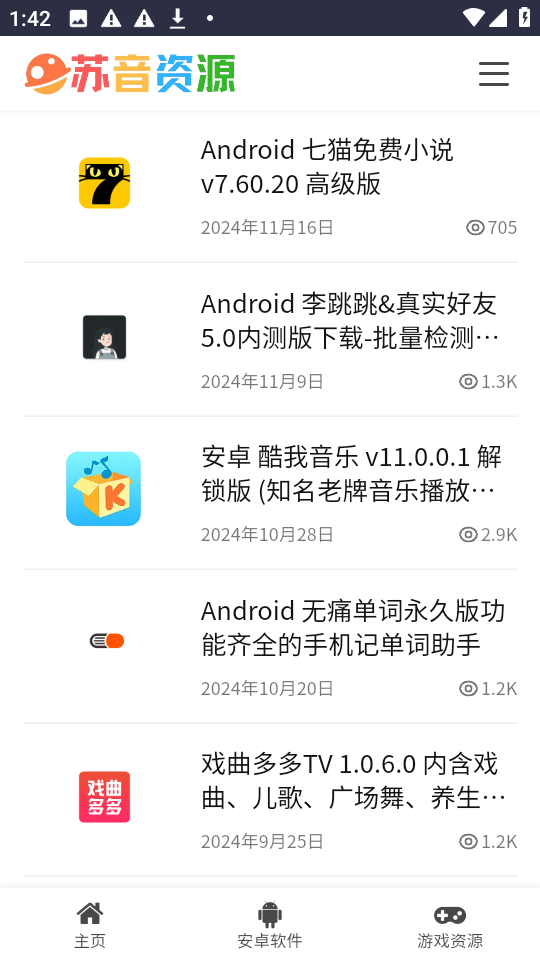
Task: Open the 无痛单词永久版 article
Action: 353,628
